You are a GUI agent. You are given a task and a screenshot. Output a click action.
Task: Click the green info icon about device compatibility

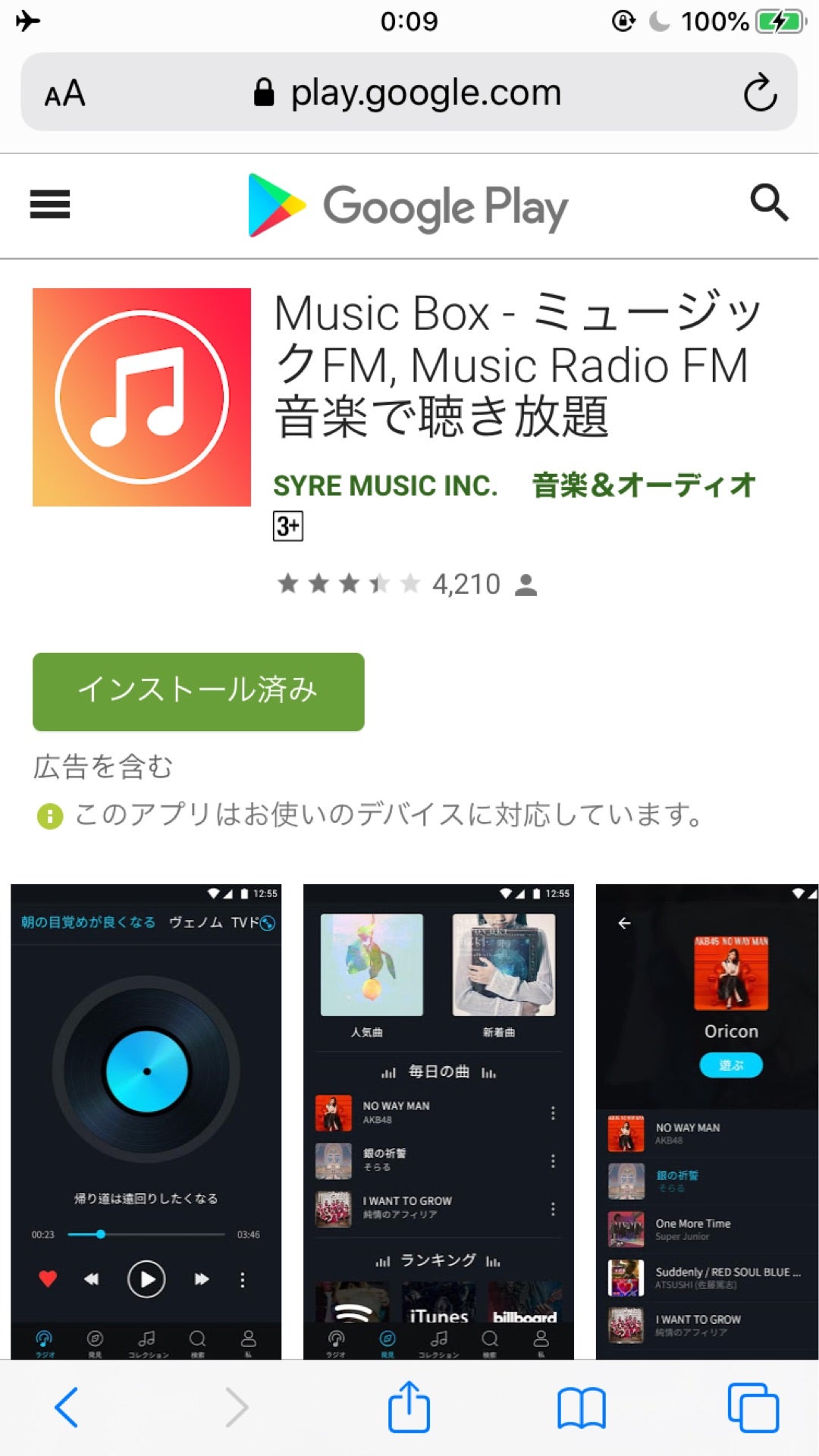coord(48,817)
